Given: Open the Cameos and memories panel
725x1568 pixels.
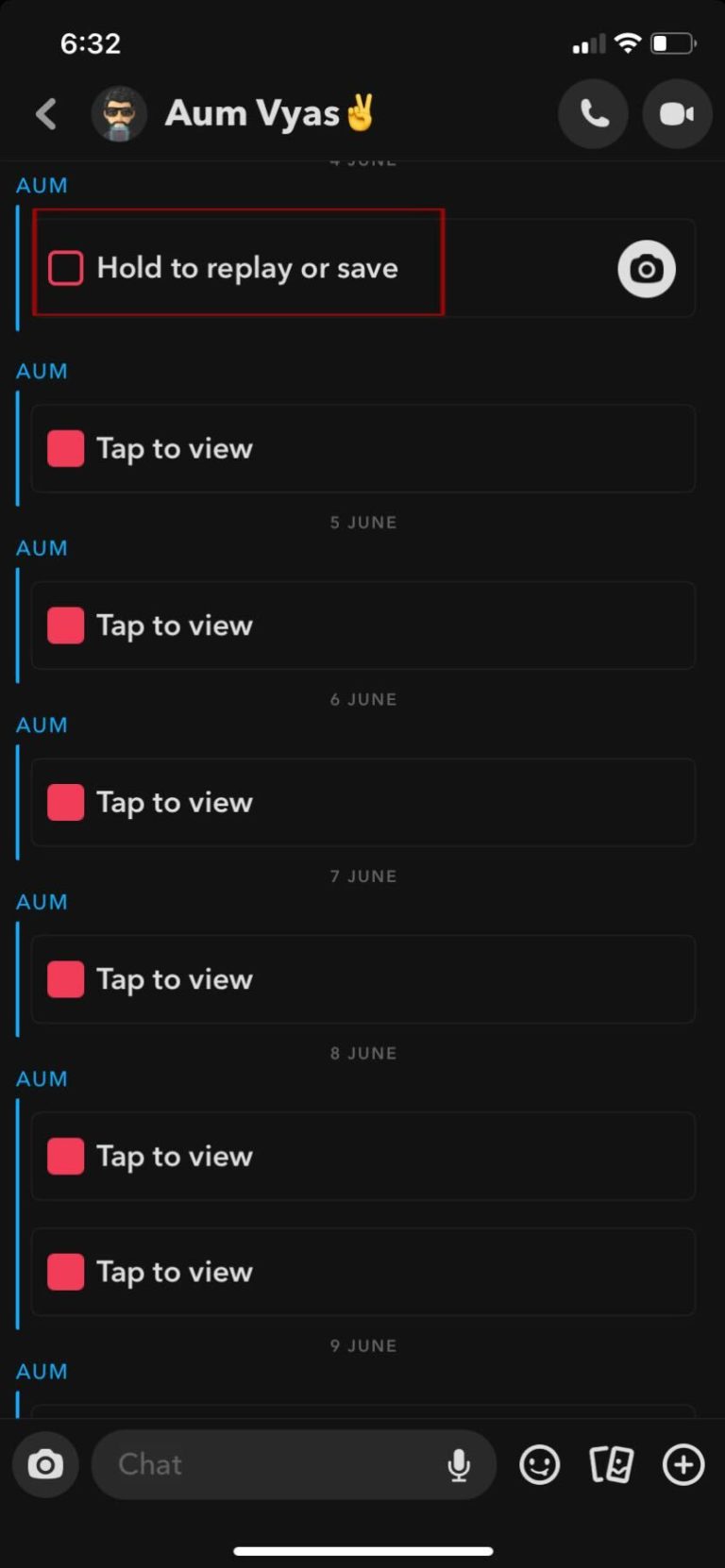Looking at the screenshot, I should (x=613, y=1464).
